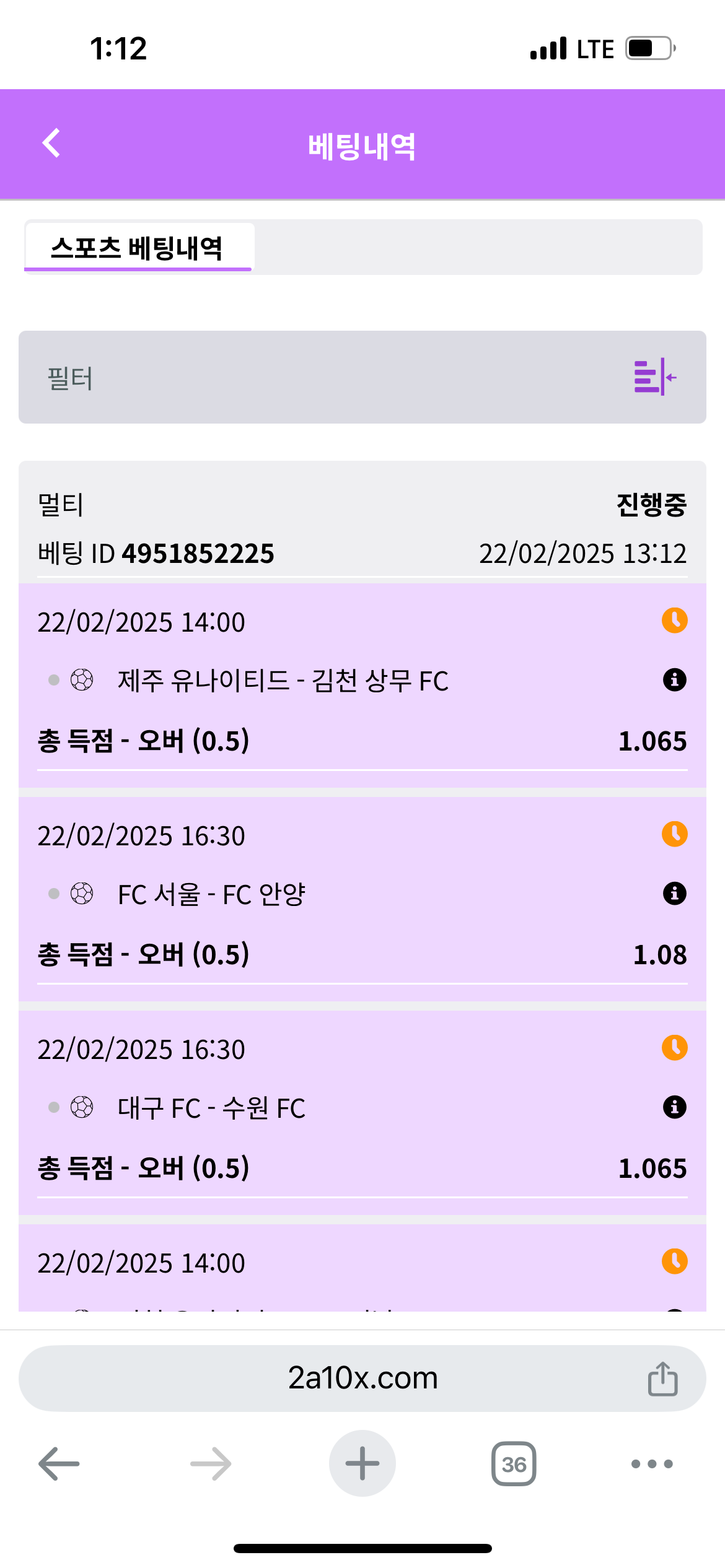Tap the 2a10x.com address bar

pos(362,1379)
